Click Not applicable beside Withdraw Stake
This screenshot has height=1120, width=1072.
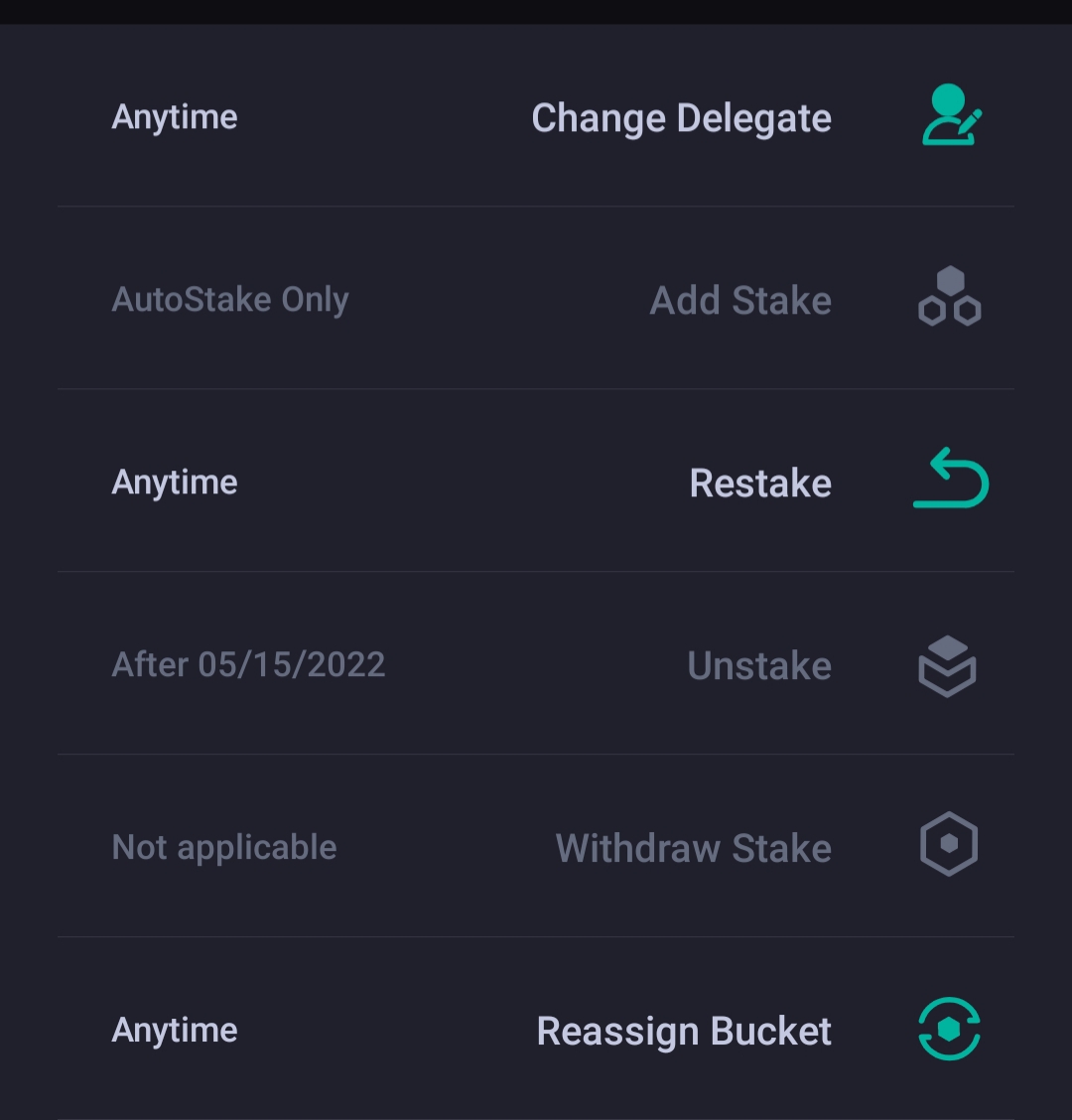(x=224, y=847)
